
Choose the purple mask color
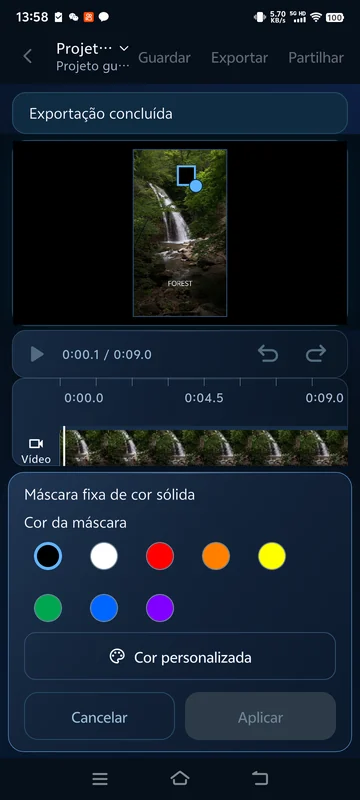pos(160,608)
